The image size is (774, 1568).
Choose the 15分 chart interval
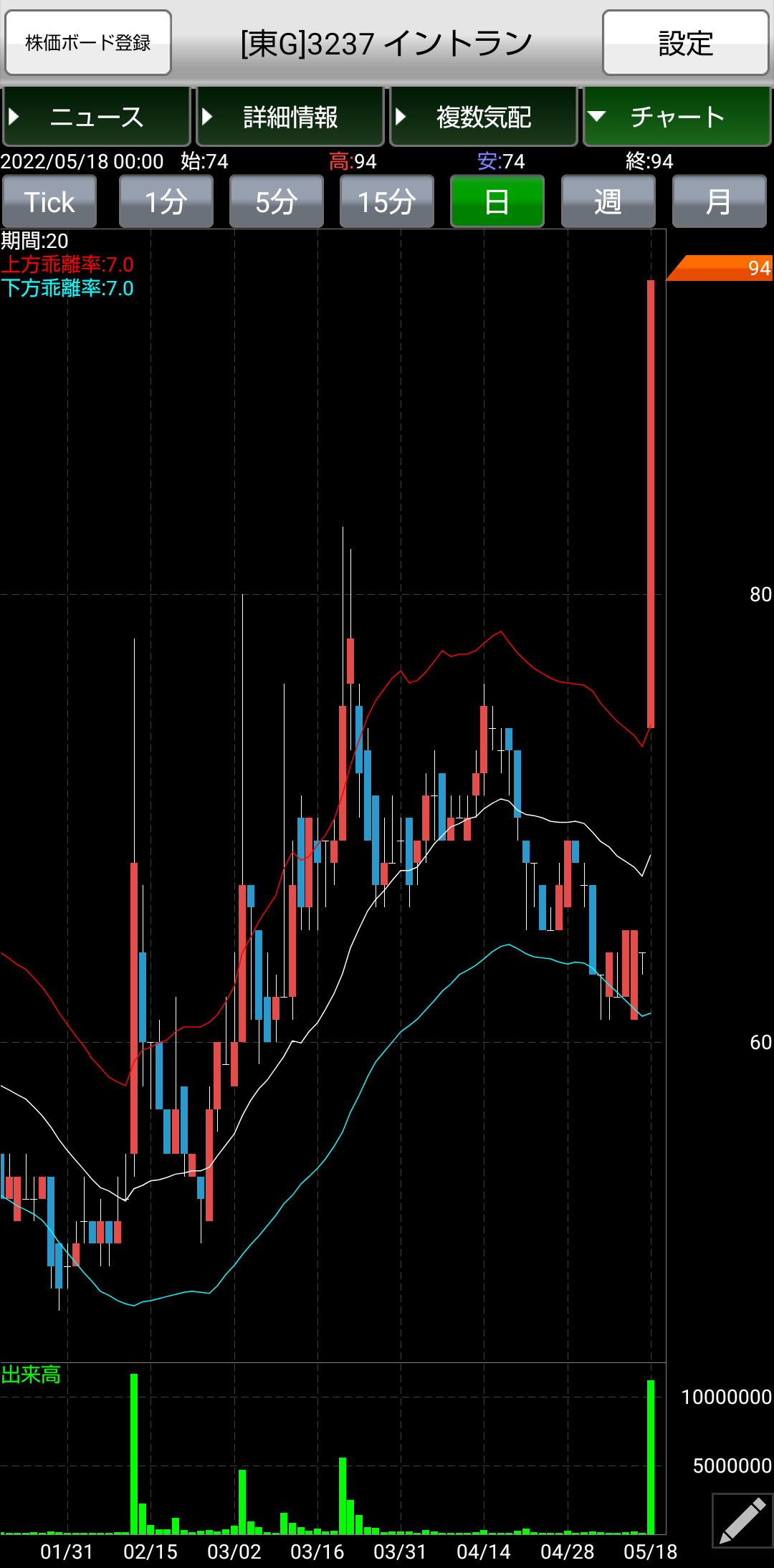click(x=386, y=202)
